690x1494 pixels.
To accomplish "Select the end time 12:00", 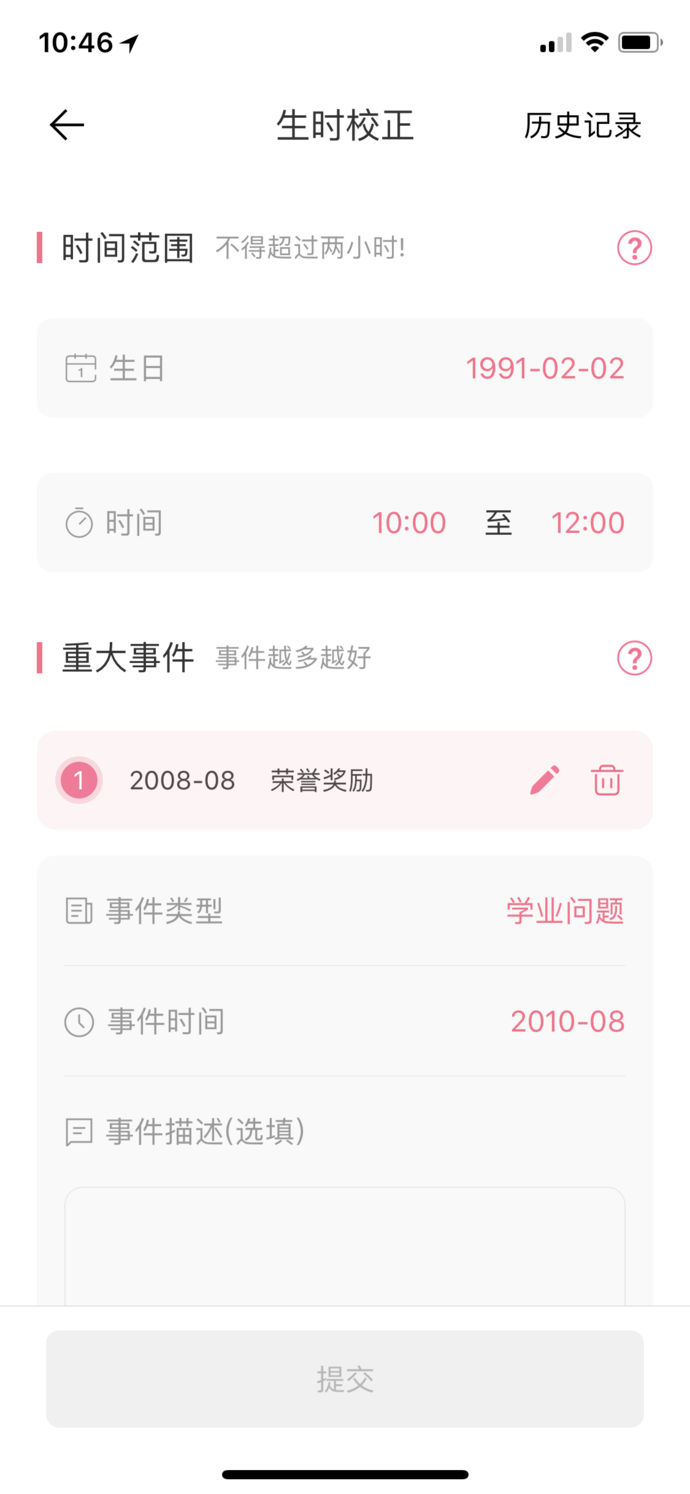I will click(x=587, y=523).
